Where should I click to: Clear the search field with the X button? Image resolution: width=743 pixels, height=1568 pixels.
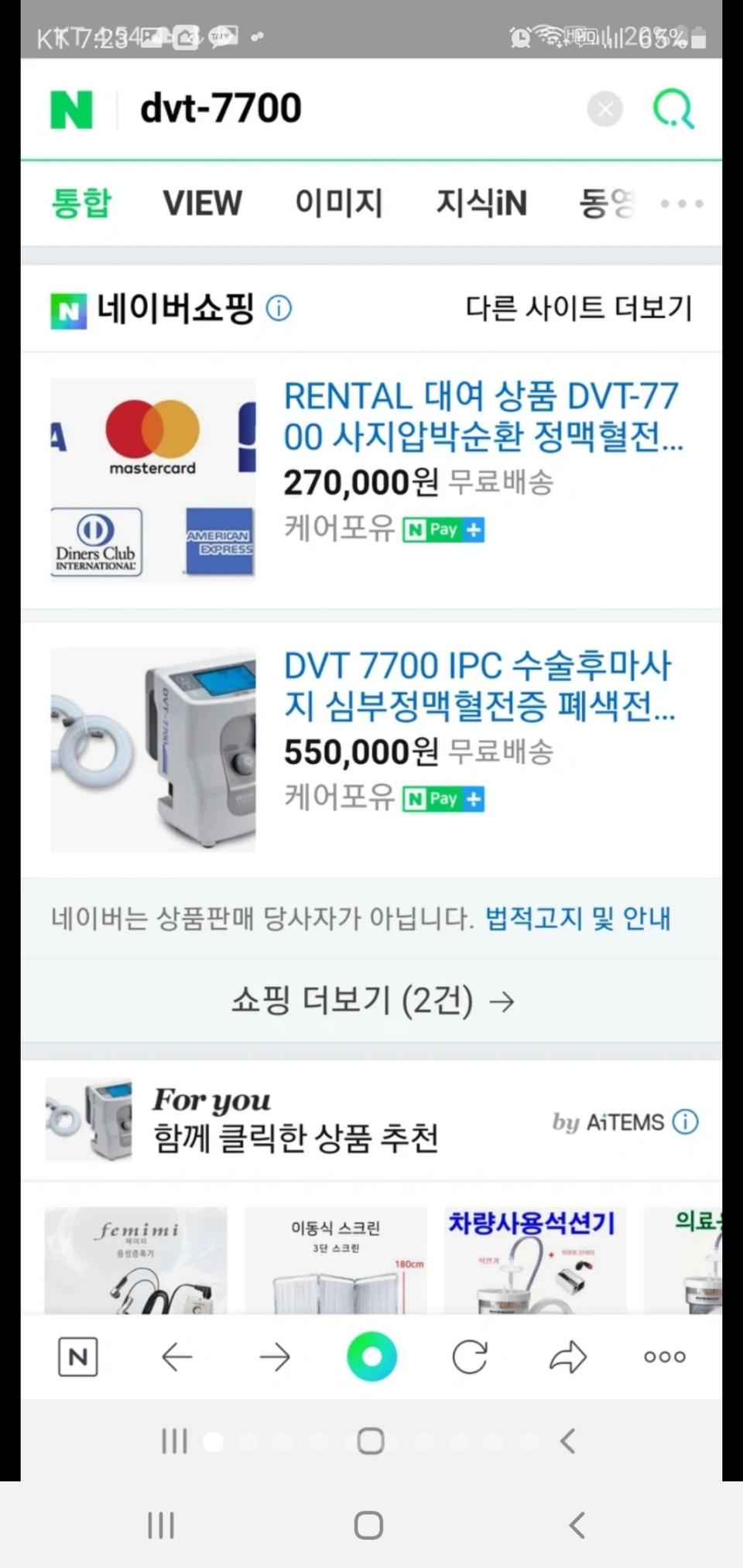[605, 109]
